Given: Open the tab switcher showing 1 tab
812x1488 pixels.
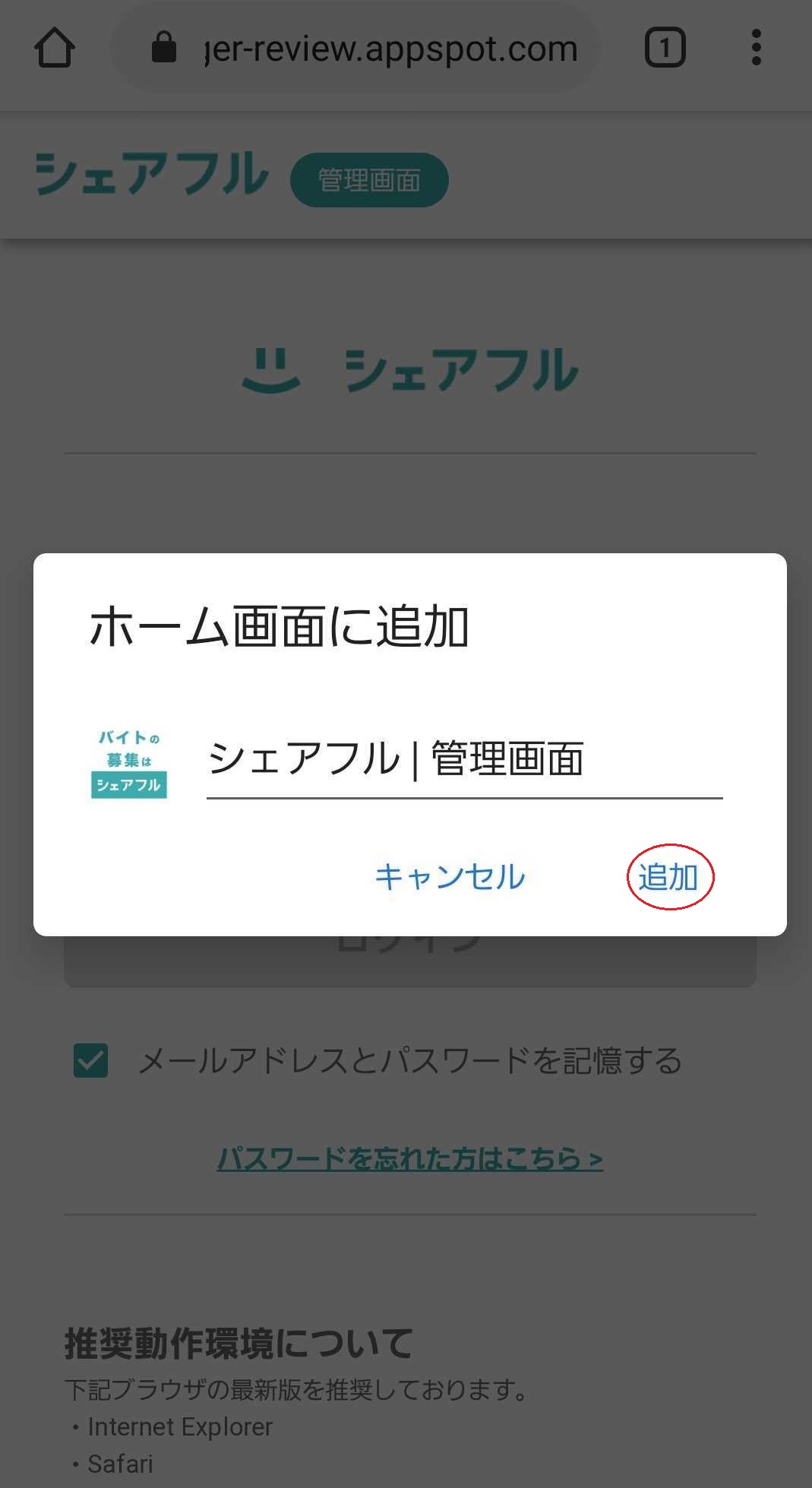Looking at the screenshot, I should point(665,48).
